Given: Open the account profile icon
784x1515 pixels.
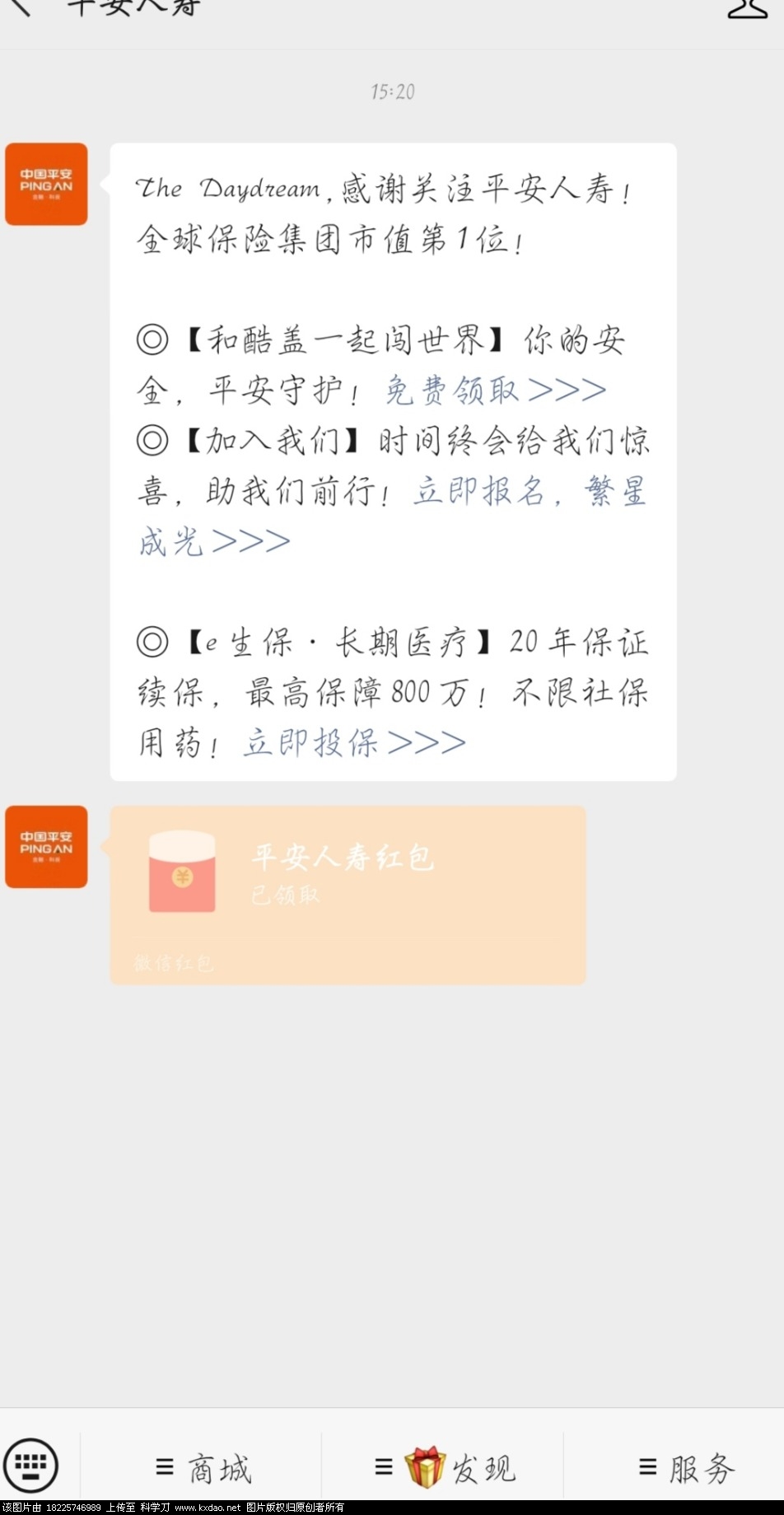Looking at the screenshot, I should tap(747, 7).
